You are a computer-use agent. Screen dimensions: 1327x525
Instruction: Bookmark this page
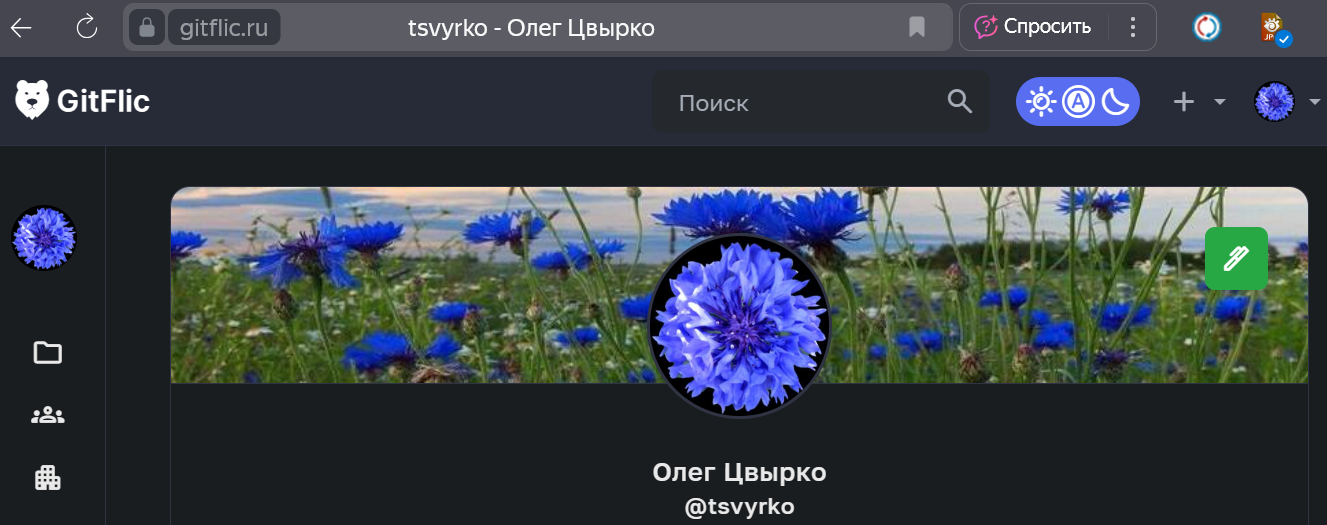click(917, 27)
